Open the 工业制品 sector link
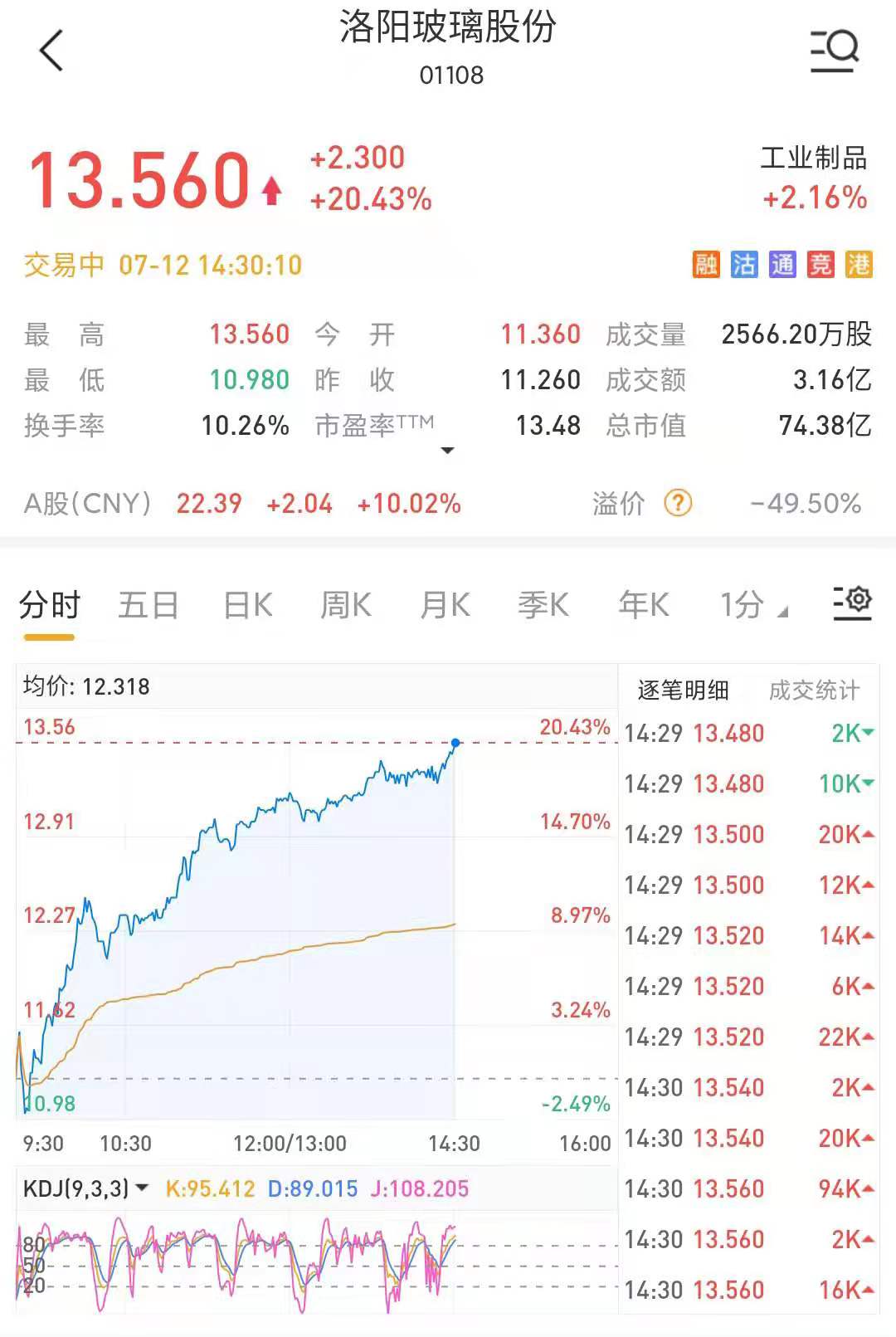The image size is (896, 1337). click(813, 158)
